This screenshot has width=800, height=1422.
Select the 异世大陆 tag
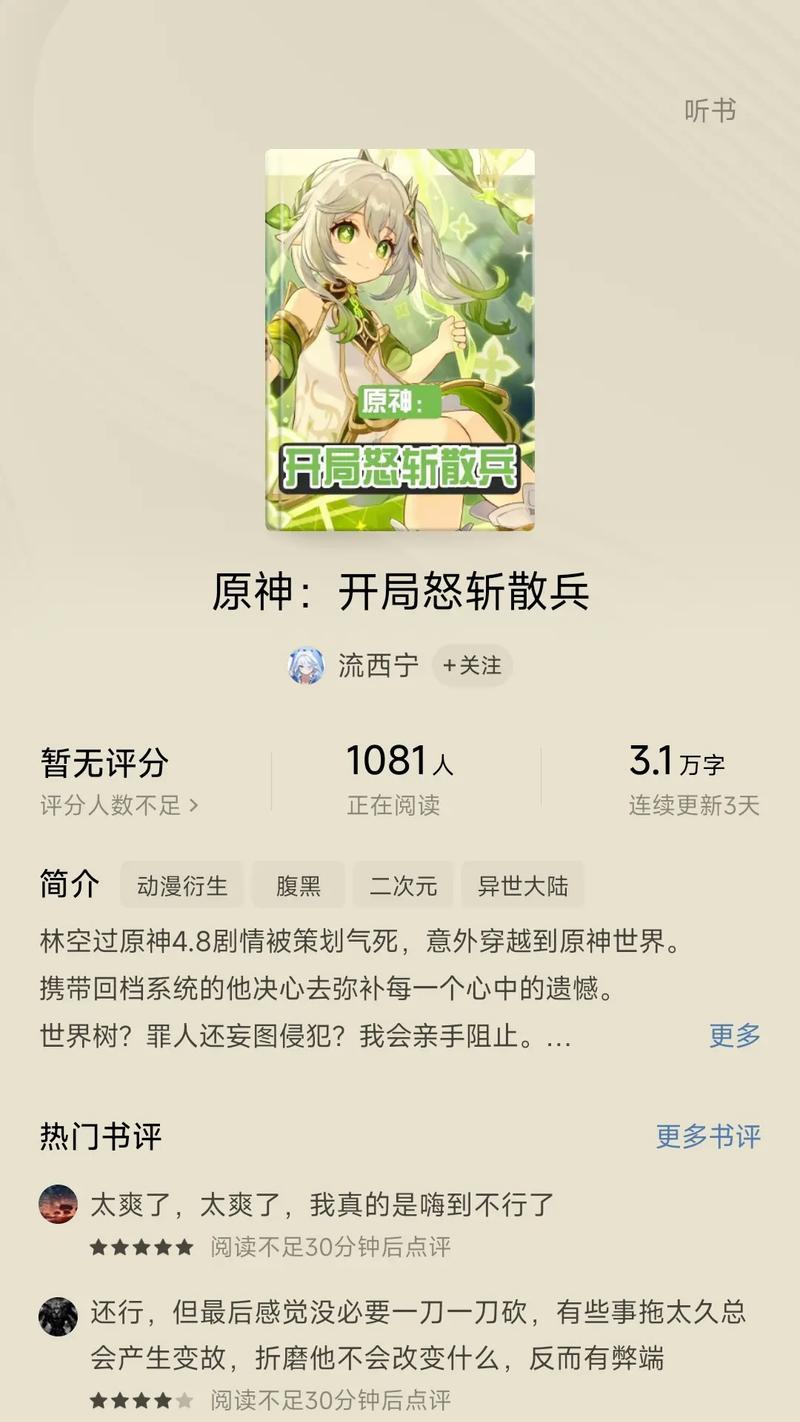pyautogui.click(x=522, y=885)
